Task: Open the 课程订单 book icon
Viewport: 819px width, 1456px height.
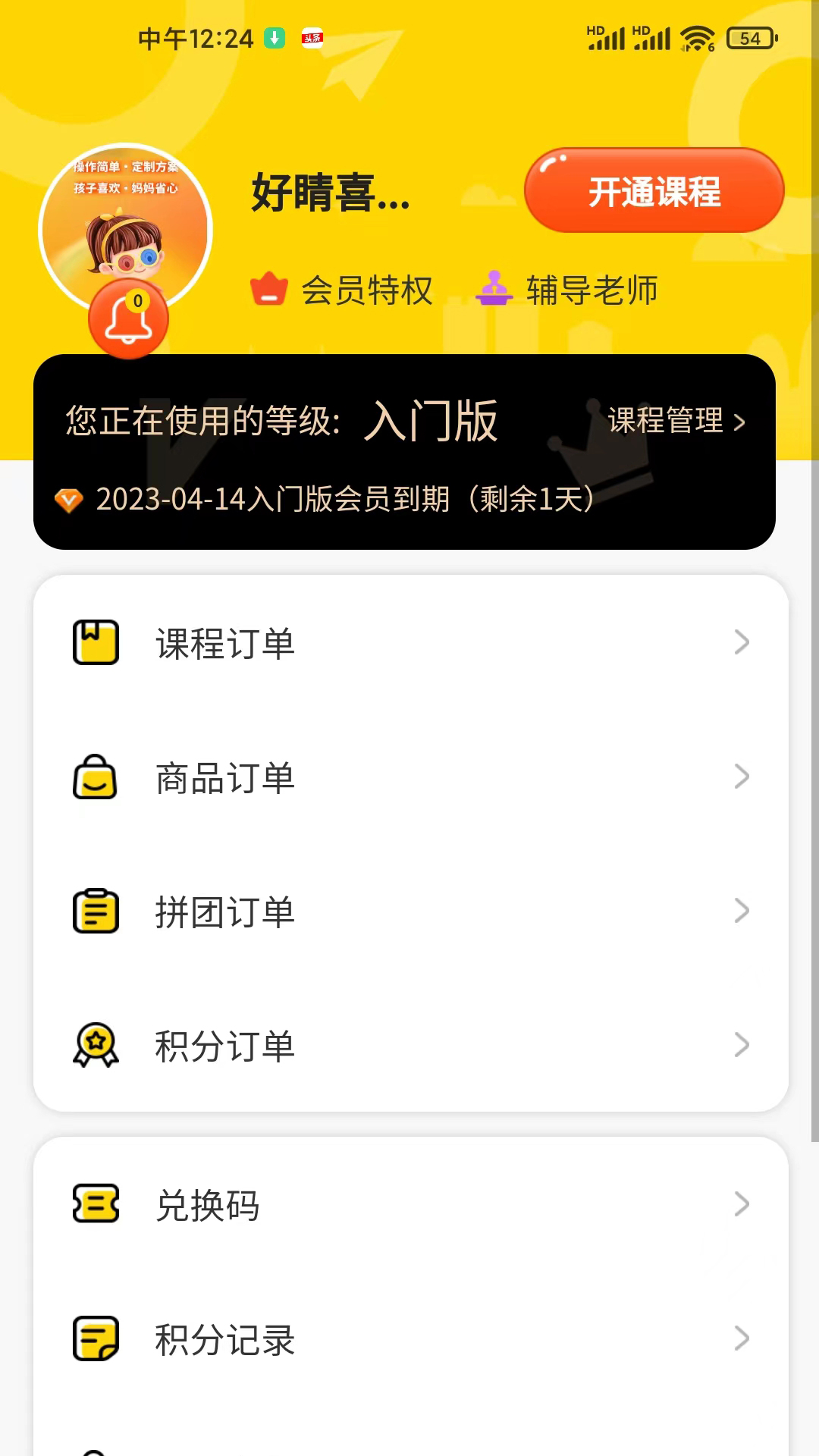Action: pos(94,642)
